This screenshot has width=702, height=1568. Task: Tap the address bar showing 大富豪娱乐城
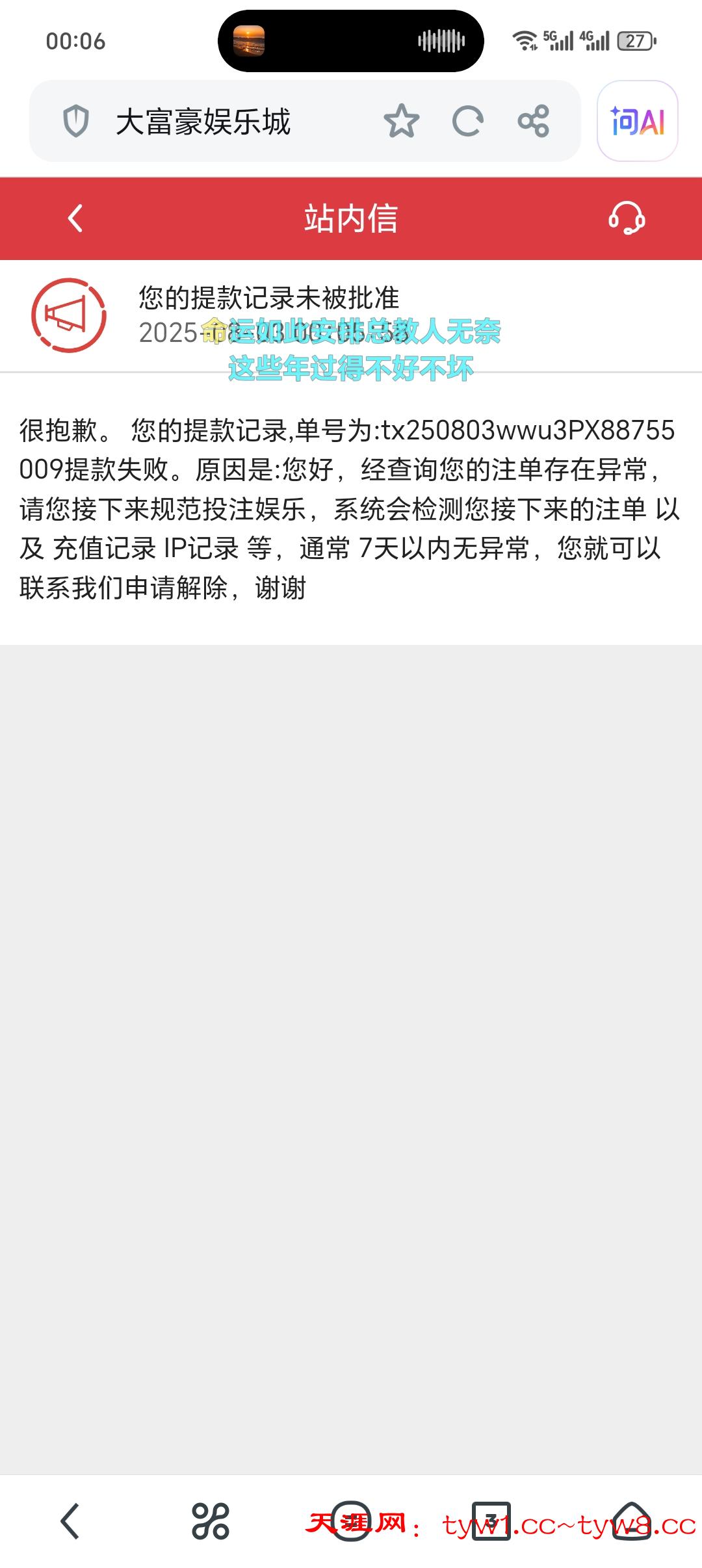[x=221, y=122]
